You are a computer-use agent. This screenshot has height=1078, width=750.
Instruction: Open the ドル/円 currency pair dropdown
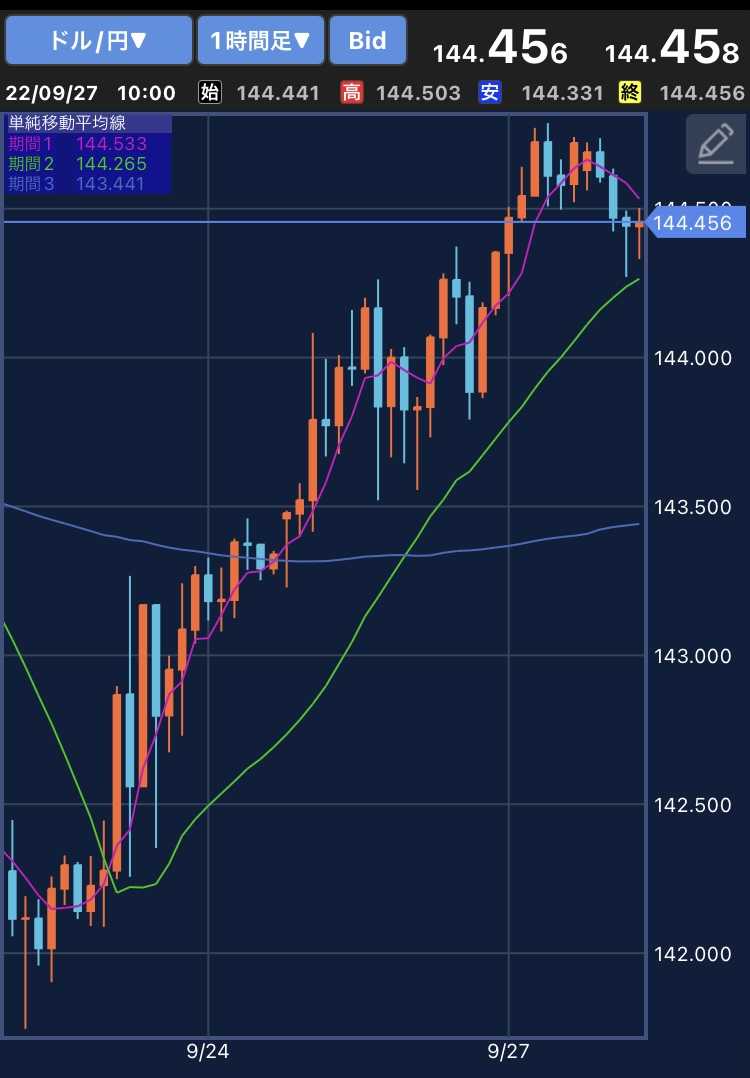(x=98, y=41)
